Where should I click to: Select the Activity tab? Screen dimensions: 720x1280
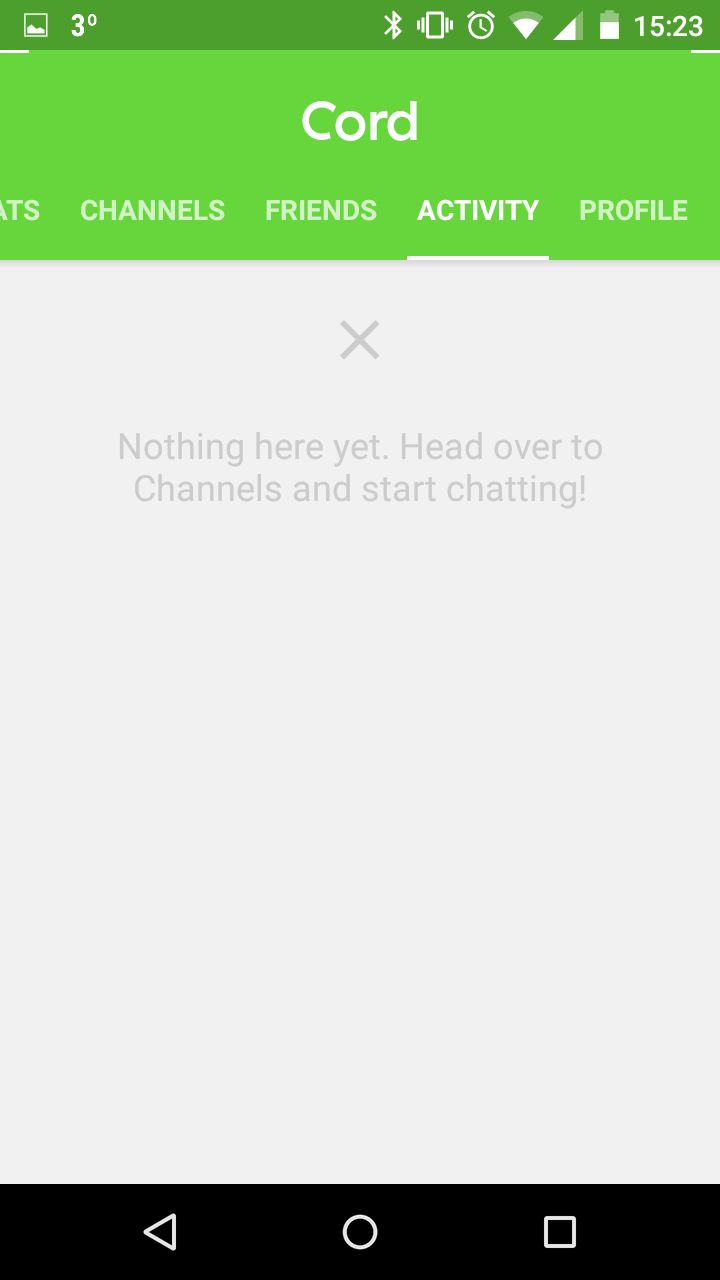478,210
